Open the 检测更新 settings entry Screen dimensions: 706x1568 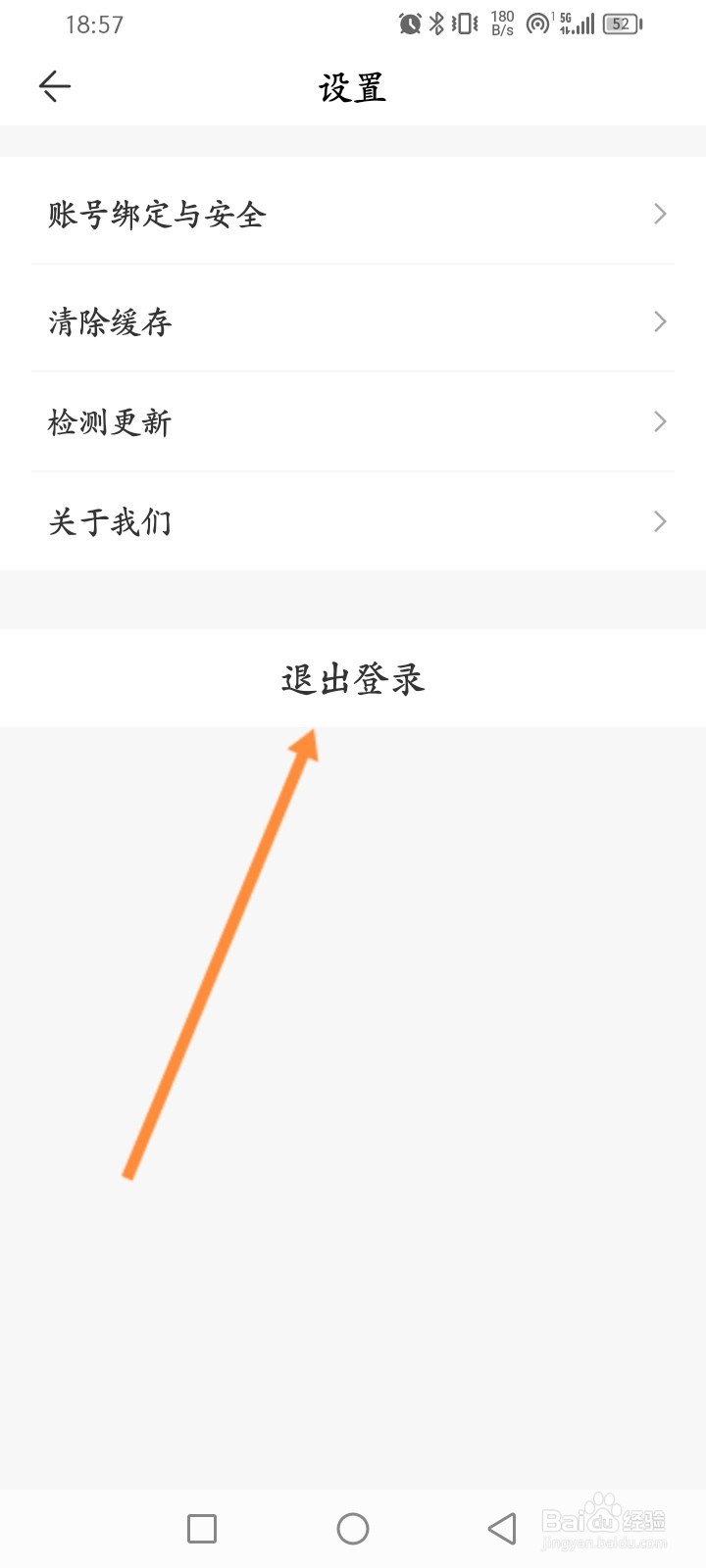point(110,421)
